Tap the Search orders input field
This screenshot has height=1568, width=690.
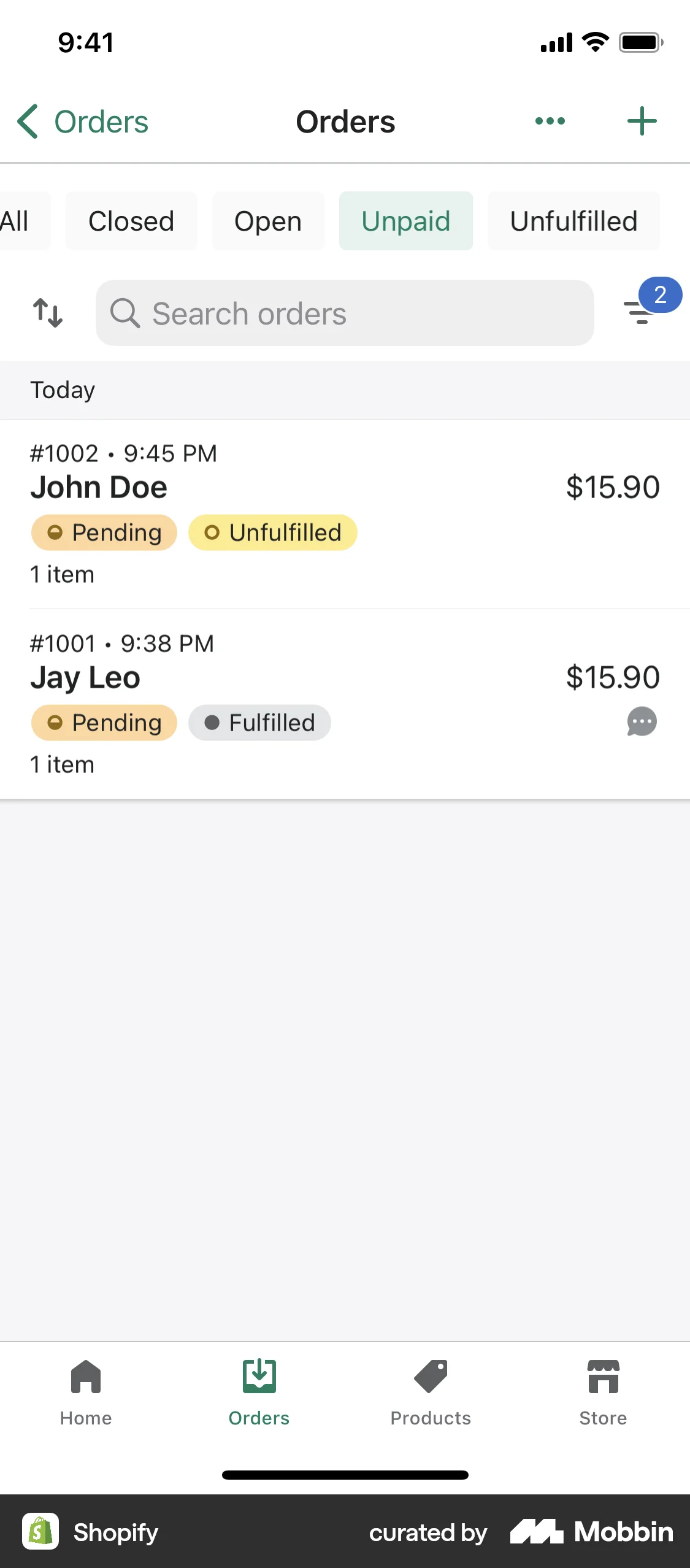pyautogui.click(x=344, y=313)
